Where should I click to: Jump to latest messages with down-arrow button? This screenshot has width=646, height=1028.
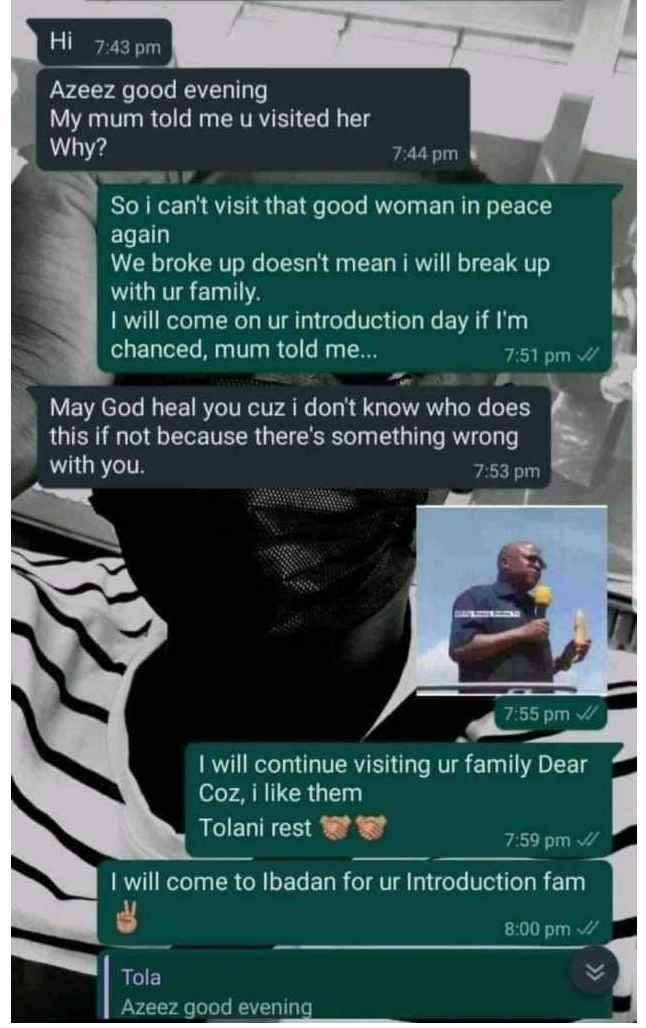pos(596,970)
